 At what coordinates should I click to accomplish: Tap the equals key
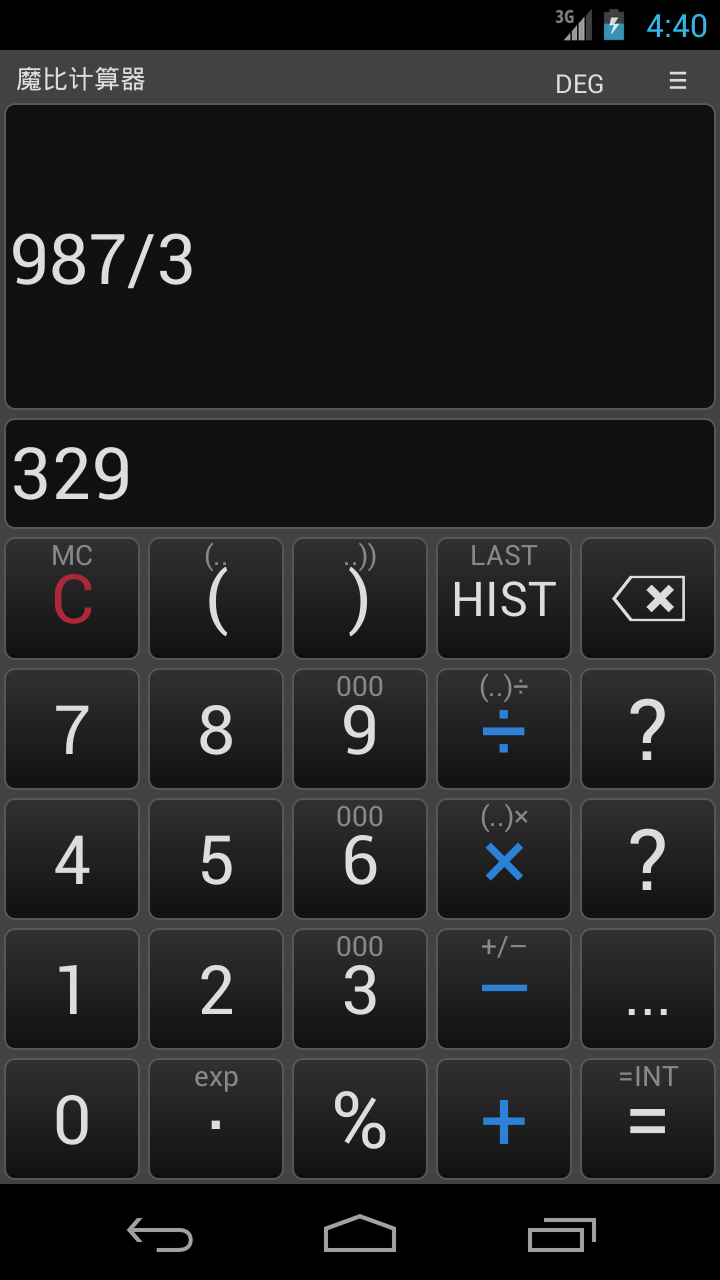648,1119
